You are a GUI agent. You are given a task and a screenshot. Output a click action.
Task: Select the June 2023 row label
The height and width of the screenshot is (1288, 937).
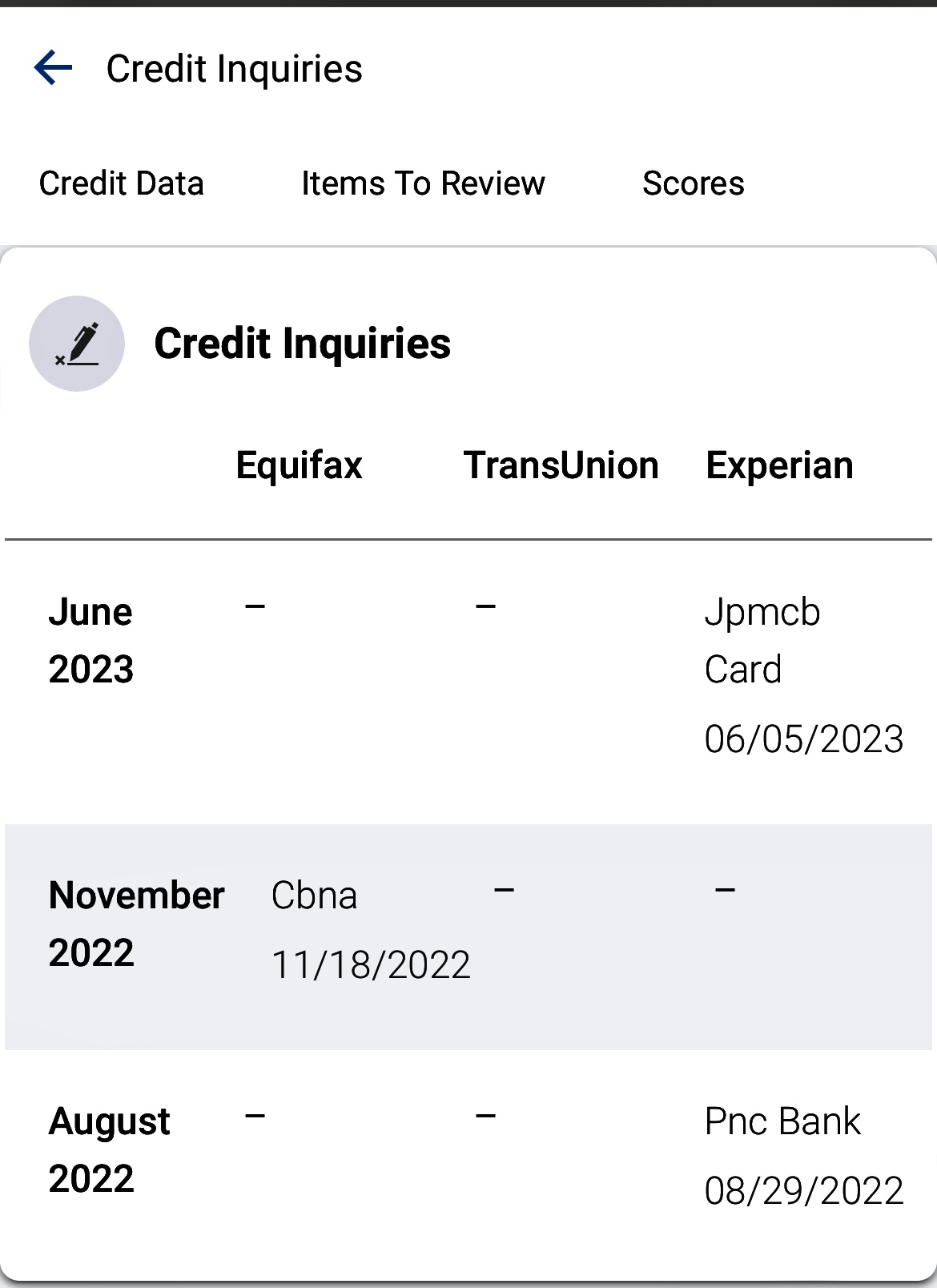click(x=90, y=641)
